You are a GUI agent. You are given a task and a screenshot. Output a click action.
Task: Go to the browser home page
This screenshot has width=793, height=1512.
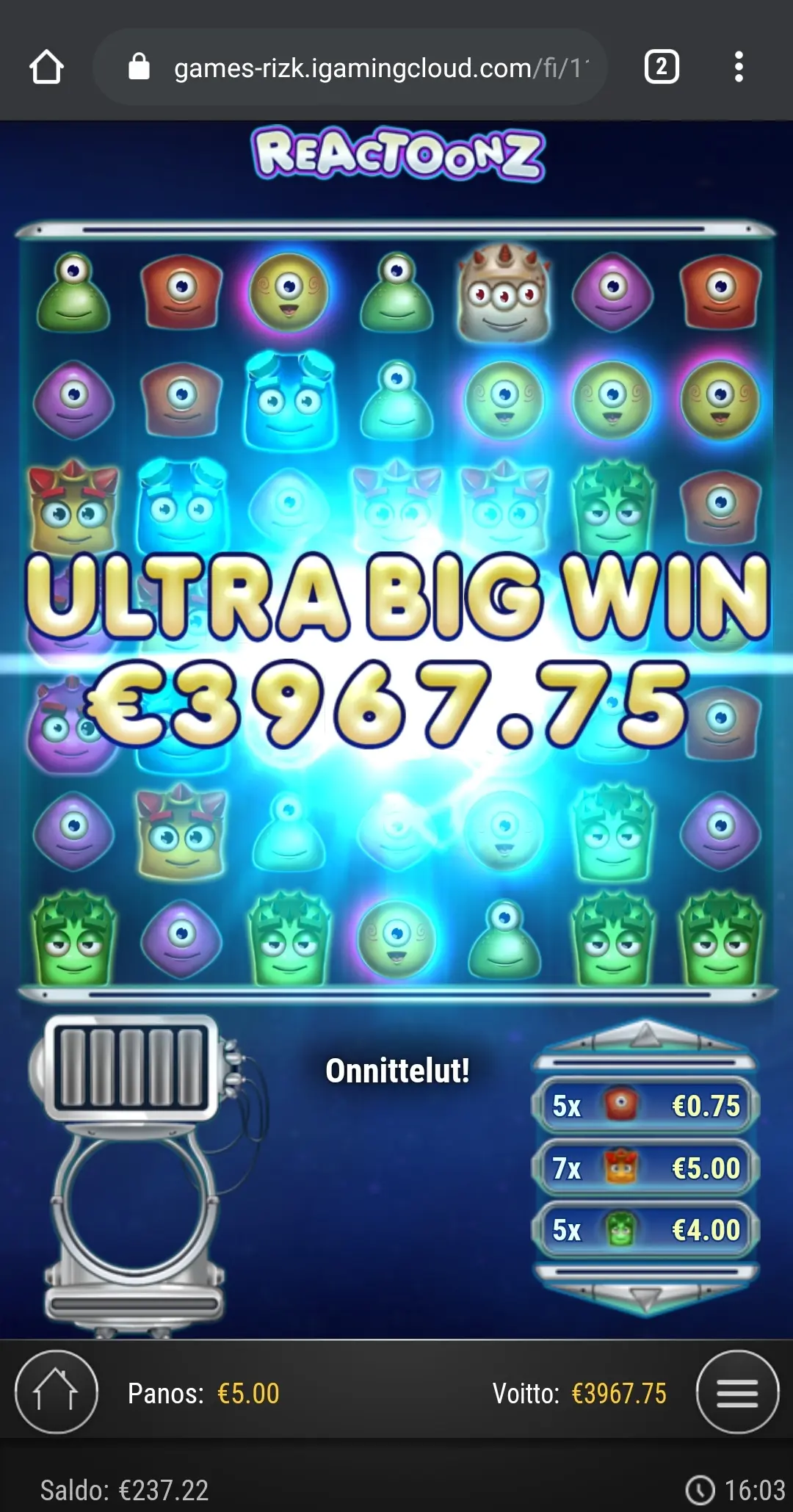click(46, 67)
